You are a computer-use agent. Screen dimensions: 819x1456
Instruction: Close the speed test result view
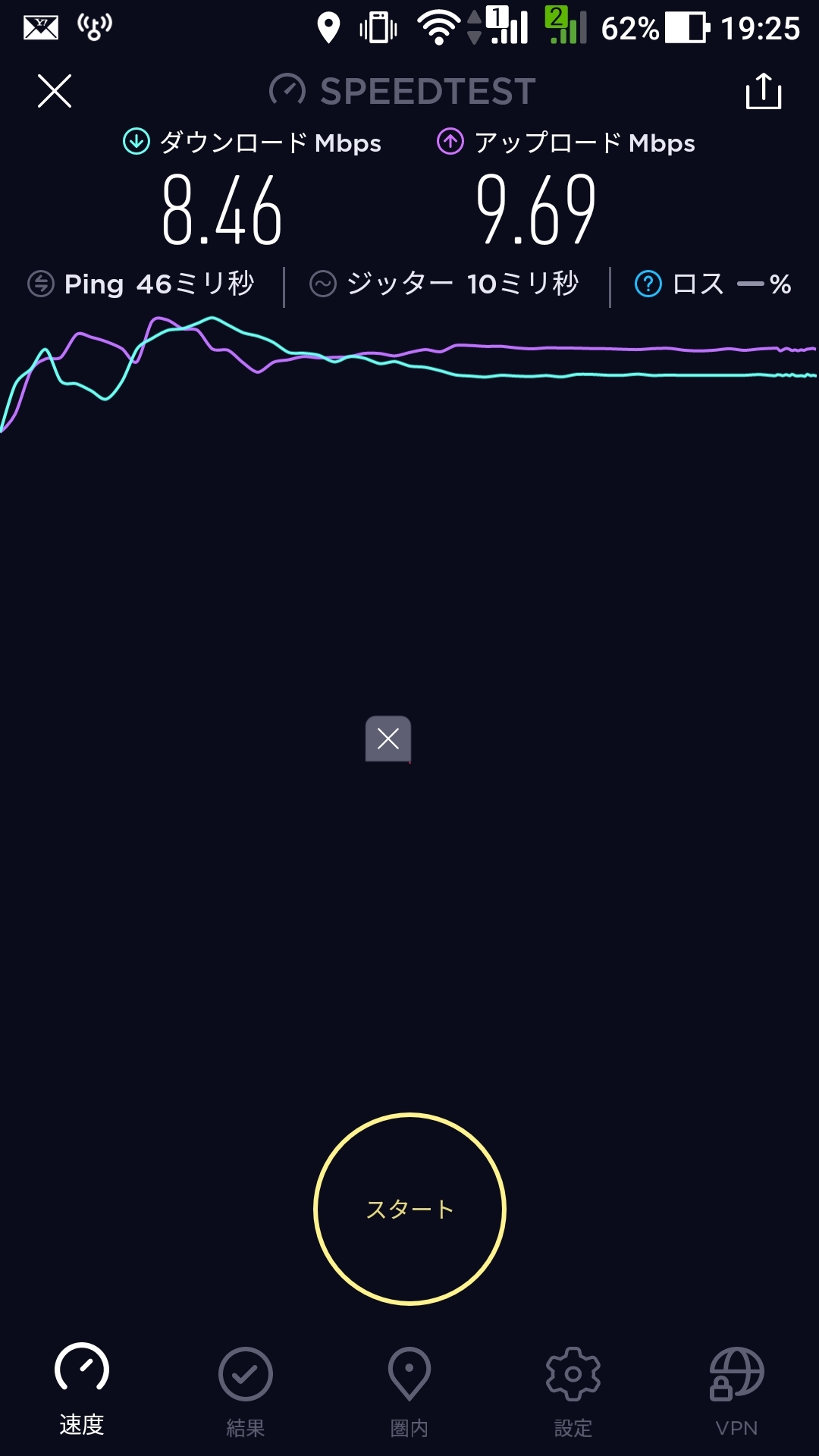pos(55,91)
